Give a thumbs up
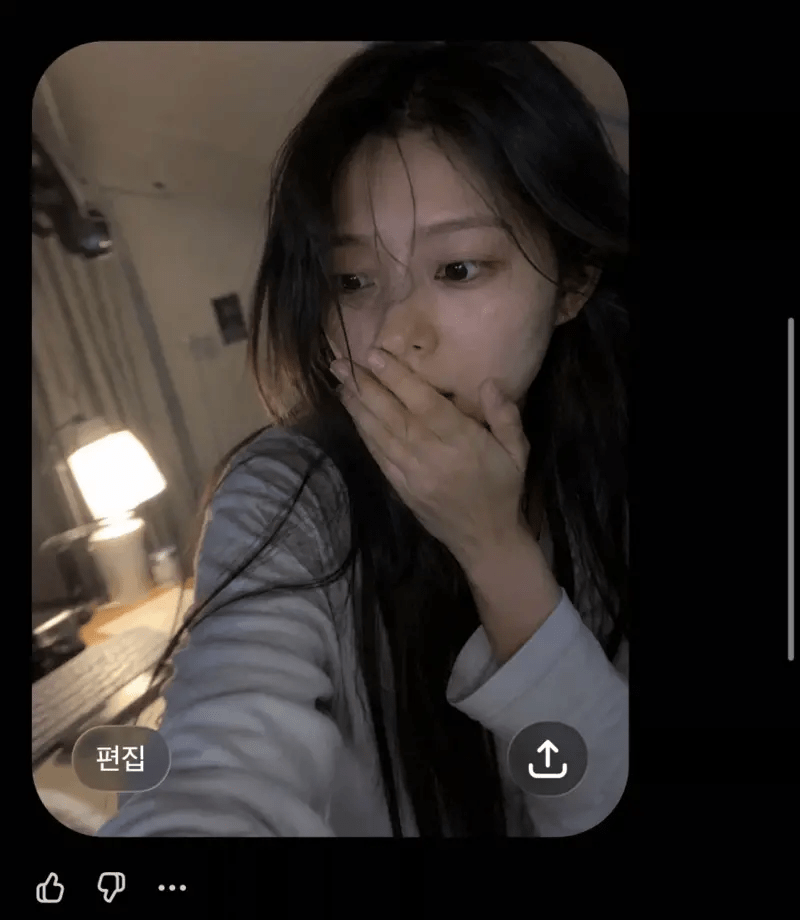800x920 pixels. click(x=50, y=887)
